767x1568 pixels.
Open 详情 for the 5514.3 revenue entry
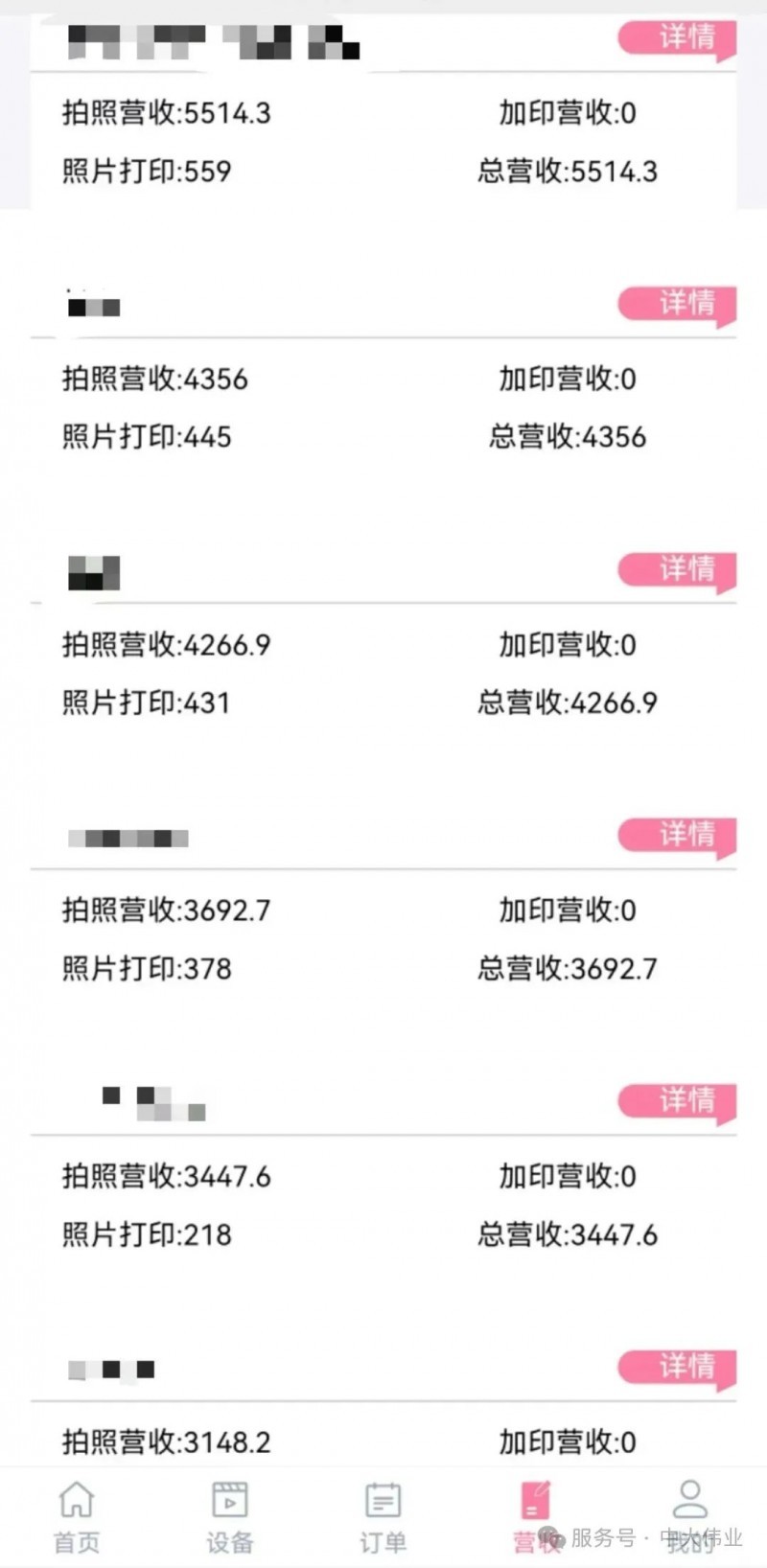coord(678,40)
